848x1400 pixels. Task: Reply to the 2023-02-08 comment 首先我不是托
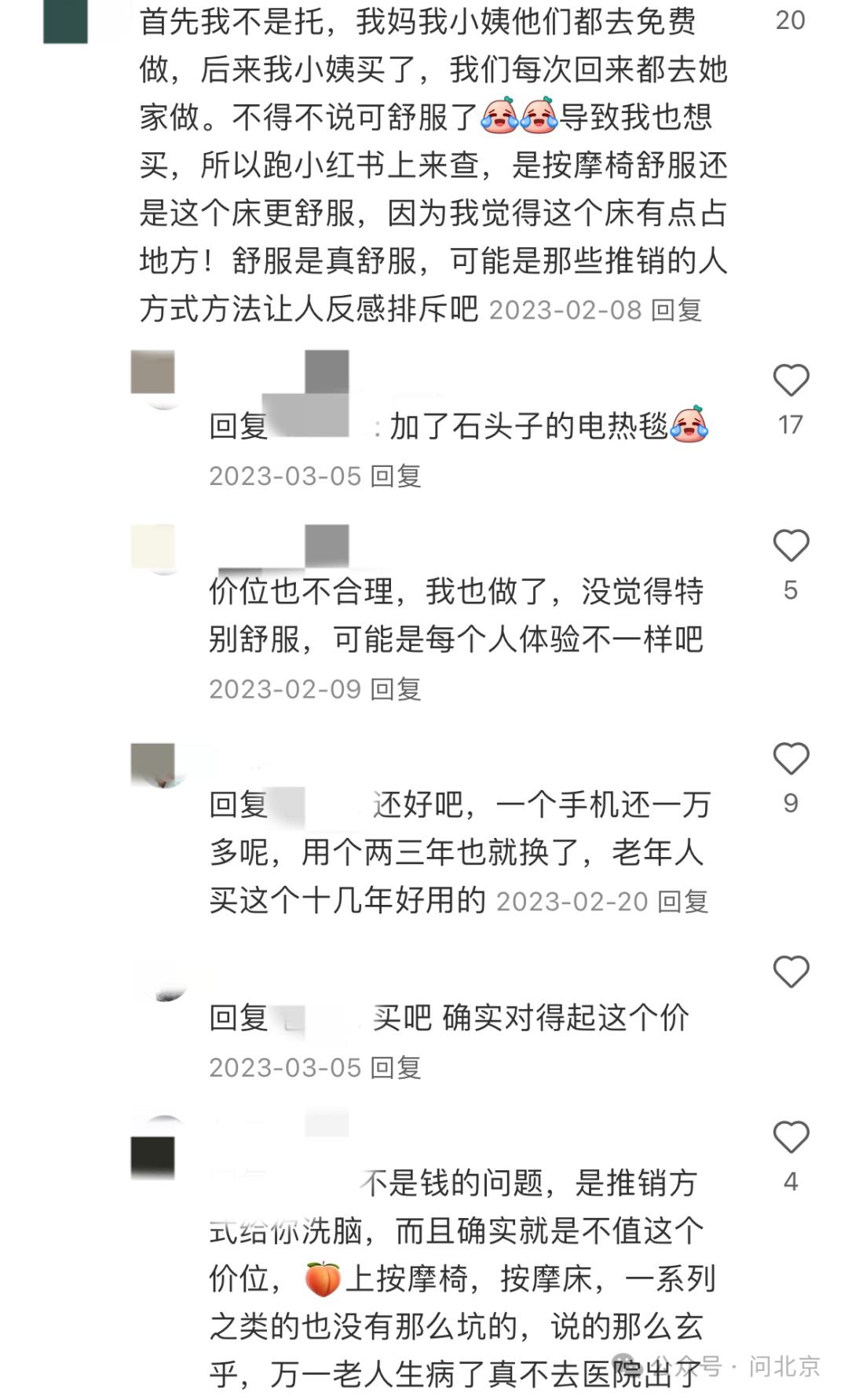[x=676, y=310]
